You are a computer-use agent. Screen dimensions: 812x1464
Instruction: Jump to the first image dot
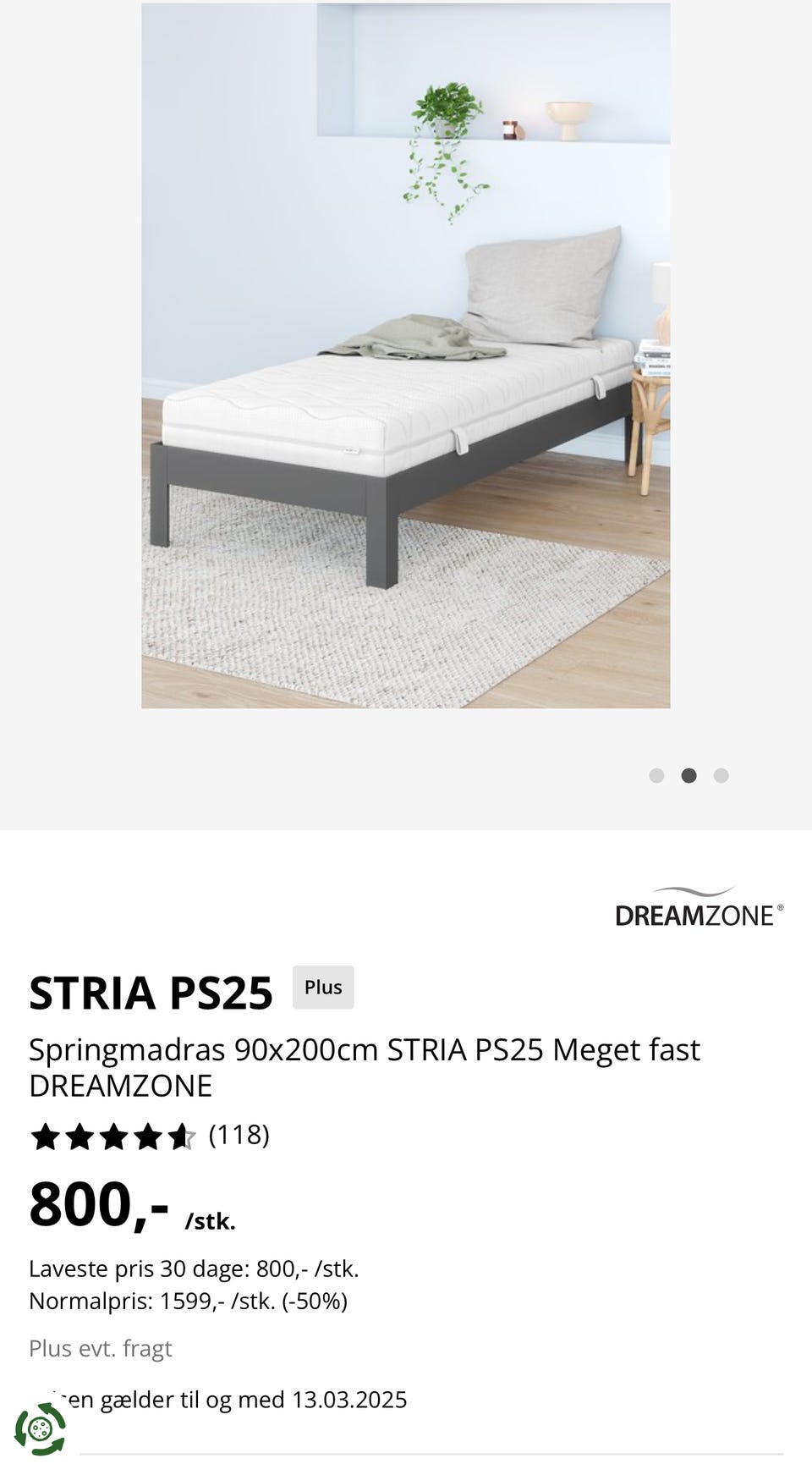[x=656, y=775]
